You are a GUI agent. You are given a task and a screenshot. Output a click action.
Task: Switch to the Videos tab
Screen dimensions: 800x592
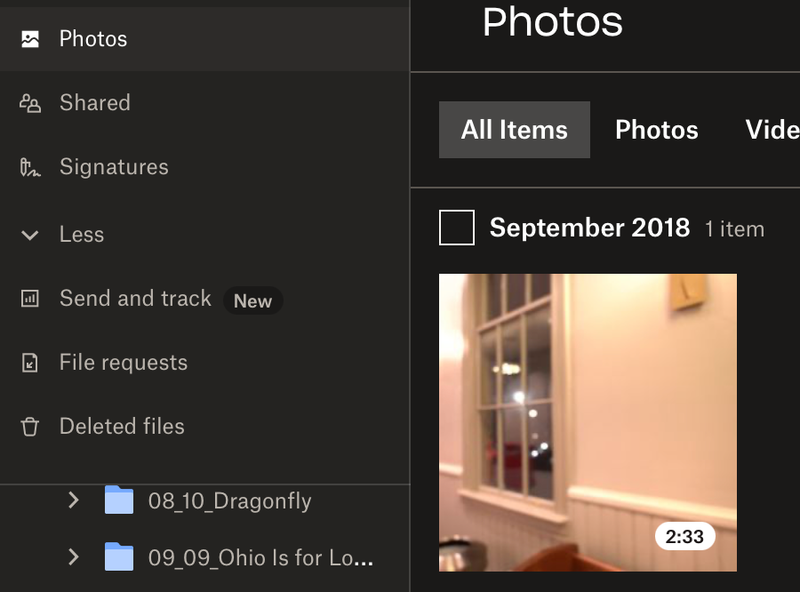click(x=772, y=130)
